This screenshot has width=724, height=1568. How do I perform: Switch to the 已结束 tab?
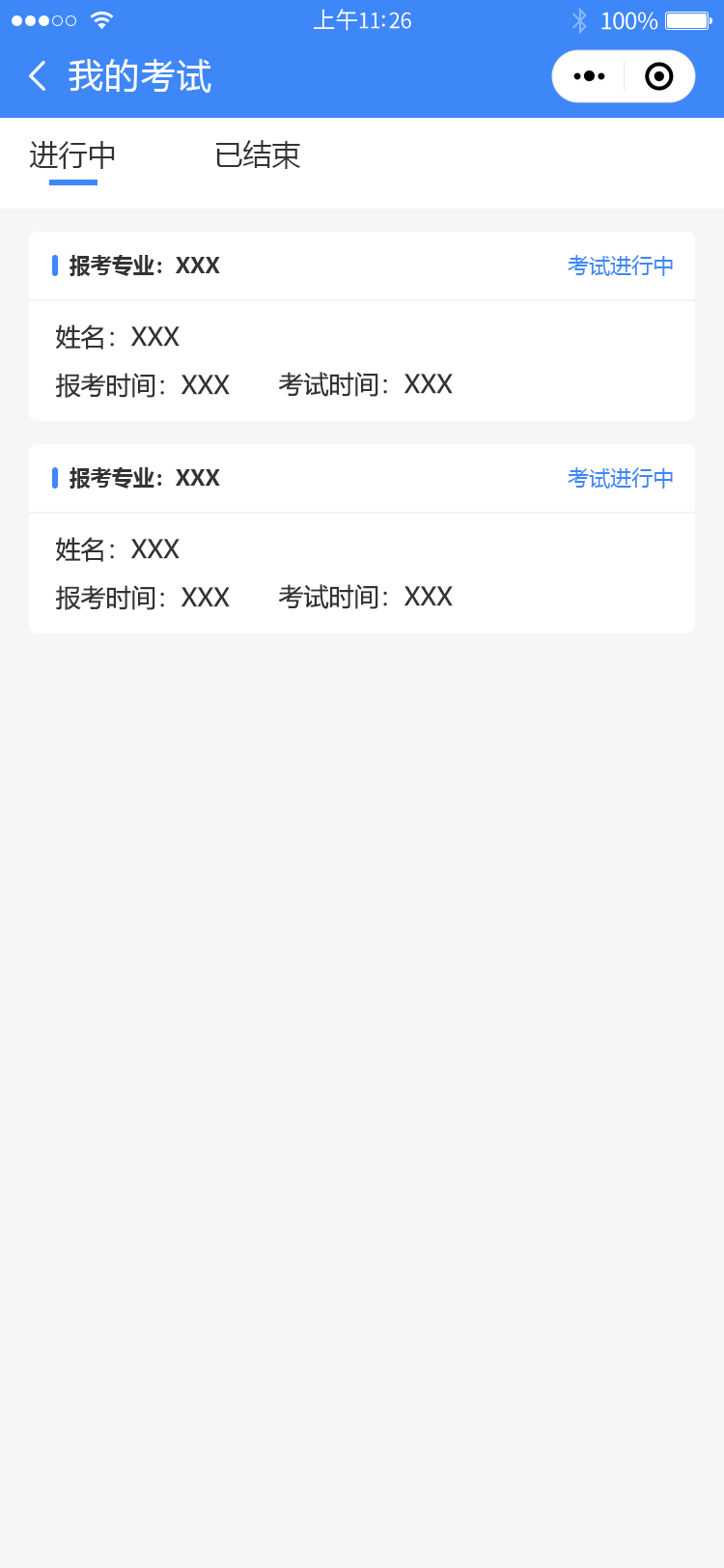pyautogui.click(x=258, y=155)
